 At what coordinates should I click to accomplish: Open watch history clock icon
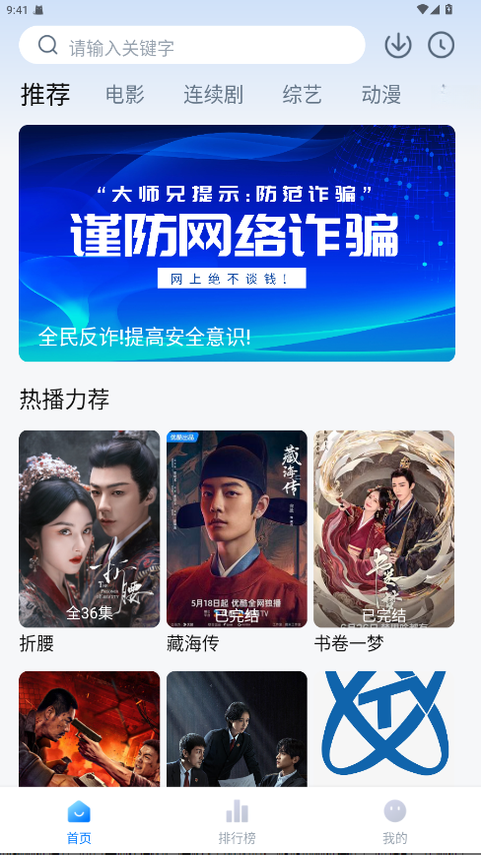[x=441, y=45]
